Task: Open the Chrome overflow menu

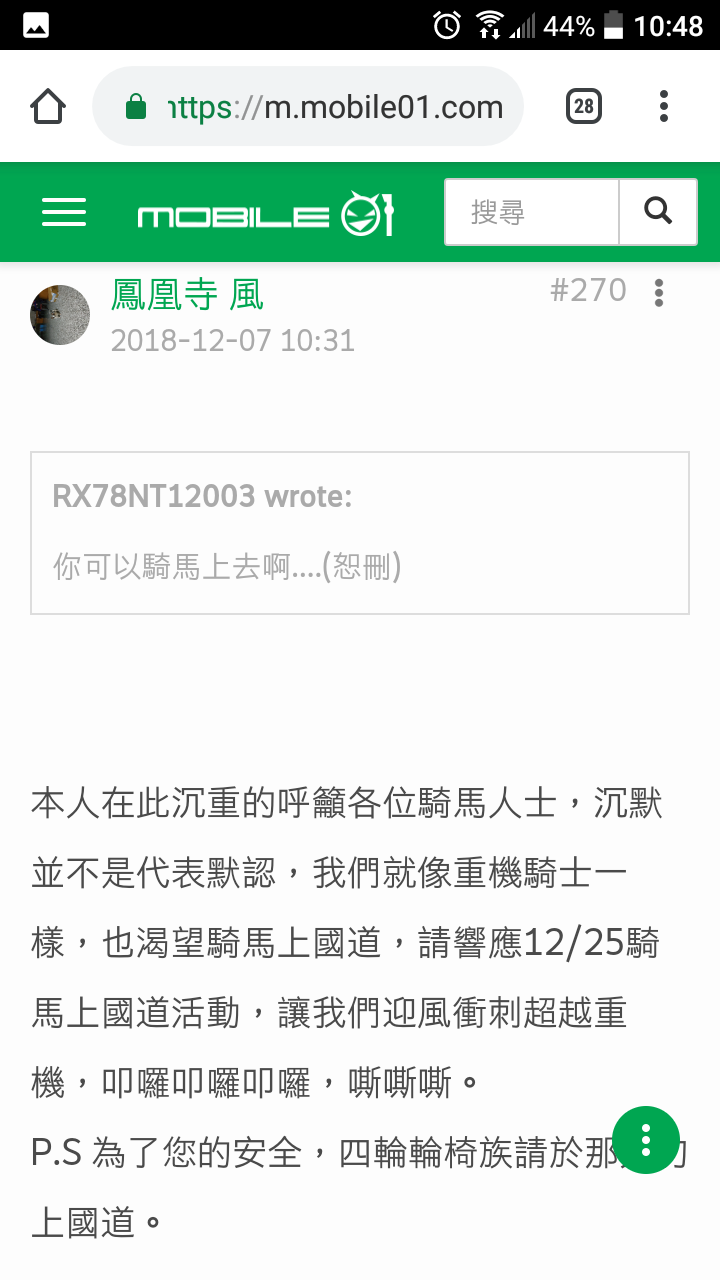Action: pos(664,106)
